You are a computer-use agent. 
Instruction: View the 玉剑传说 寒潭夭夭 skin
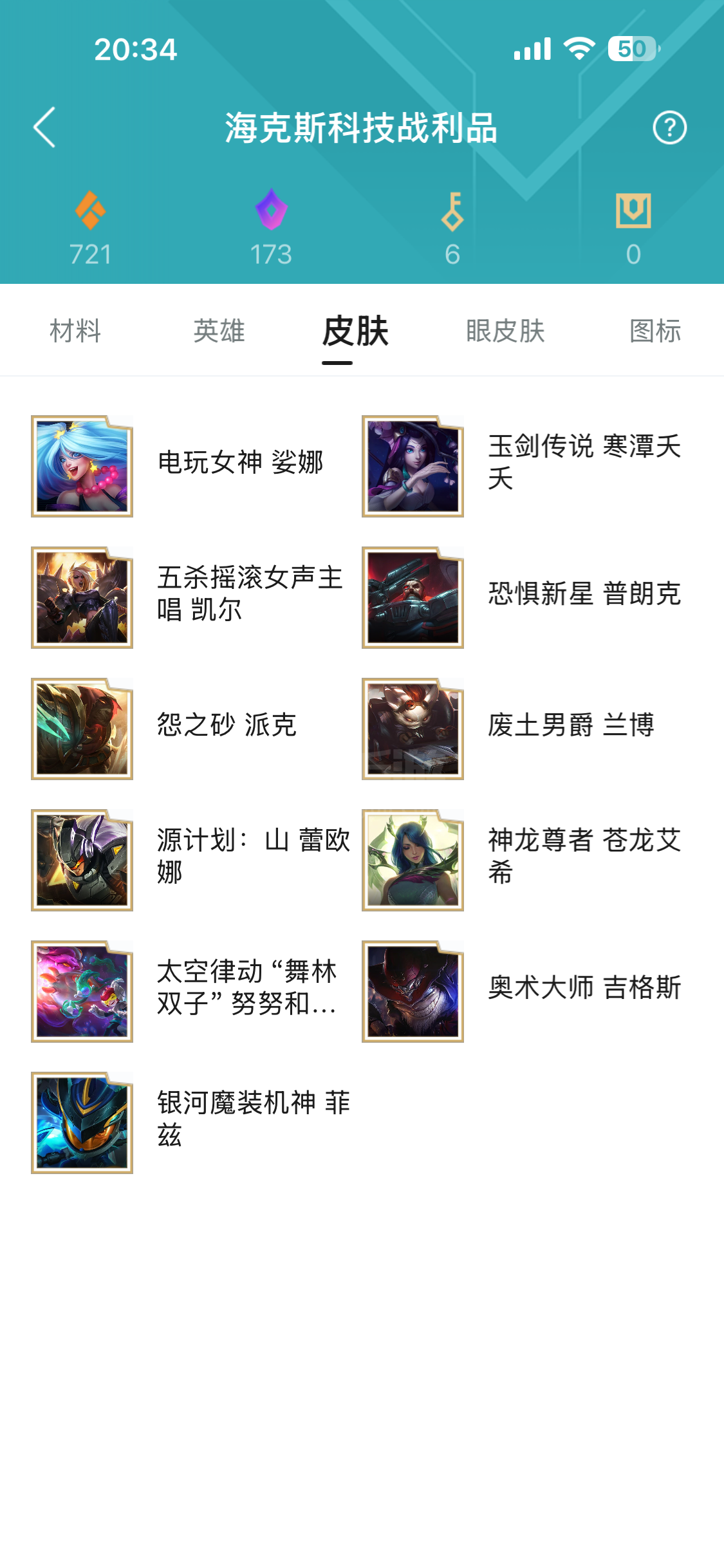pos(522,466)
